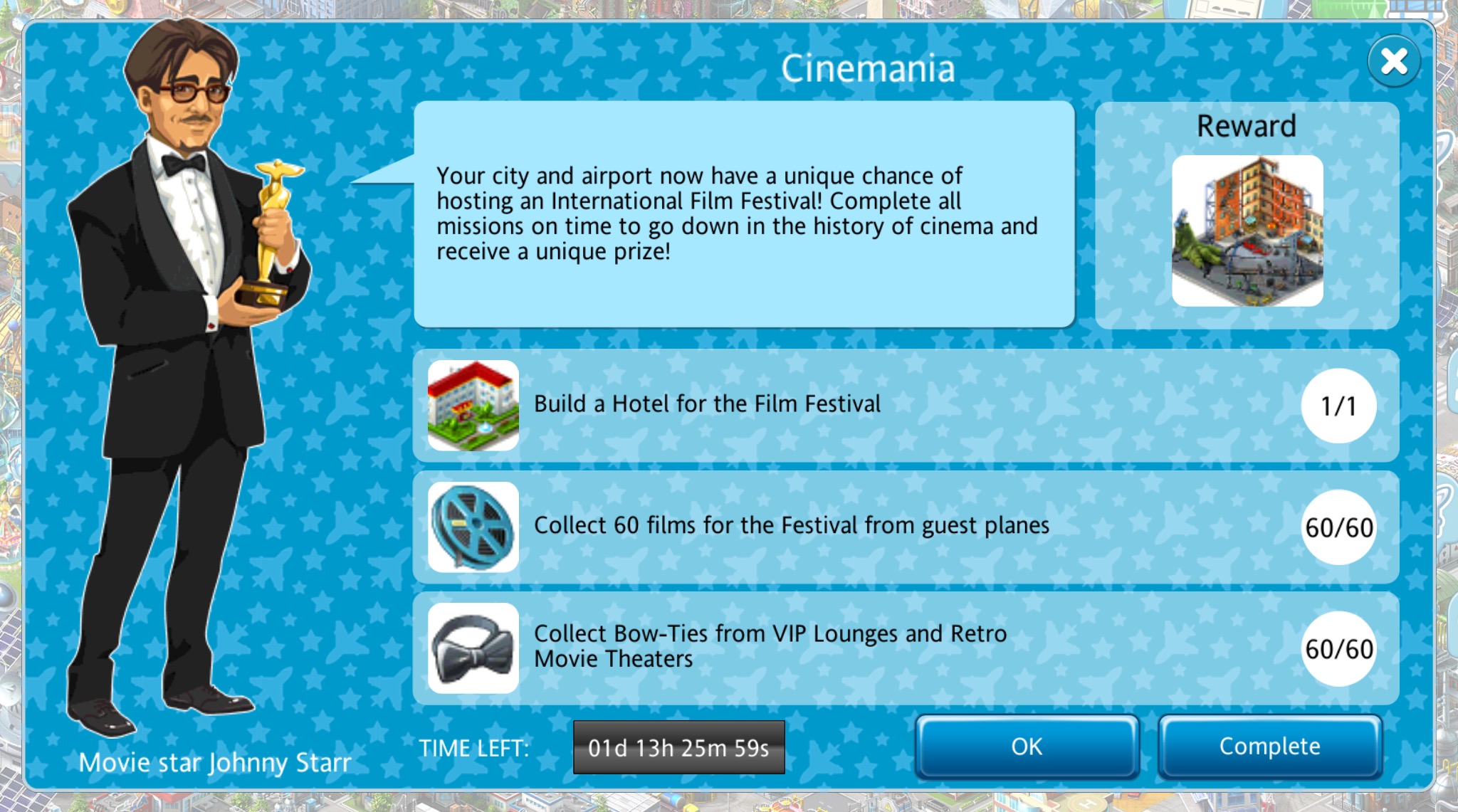The image size is (1458, 812).
Task: Close the Cinemania dialog
Action: tap(1393, 61)
